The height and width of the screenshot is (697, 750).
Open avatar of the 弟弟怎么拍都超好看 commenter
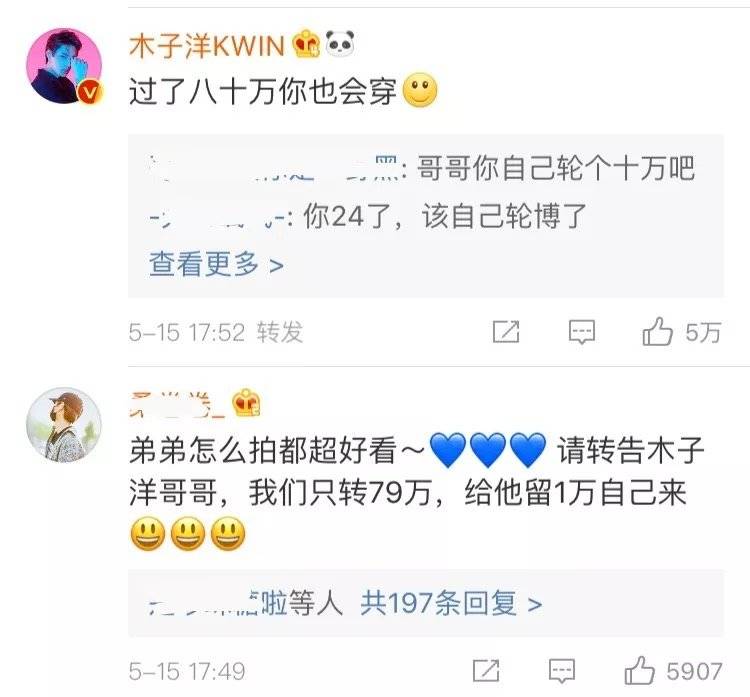[x=64, y=424]
